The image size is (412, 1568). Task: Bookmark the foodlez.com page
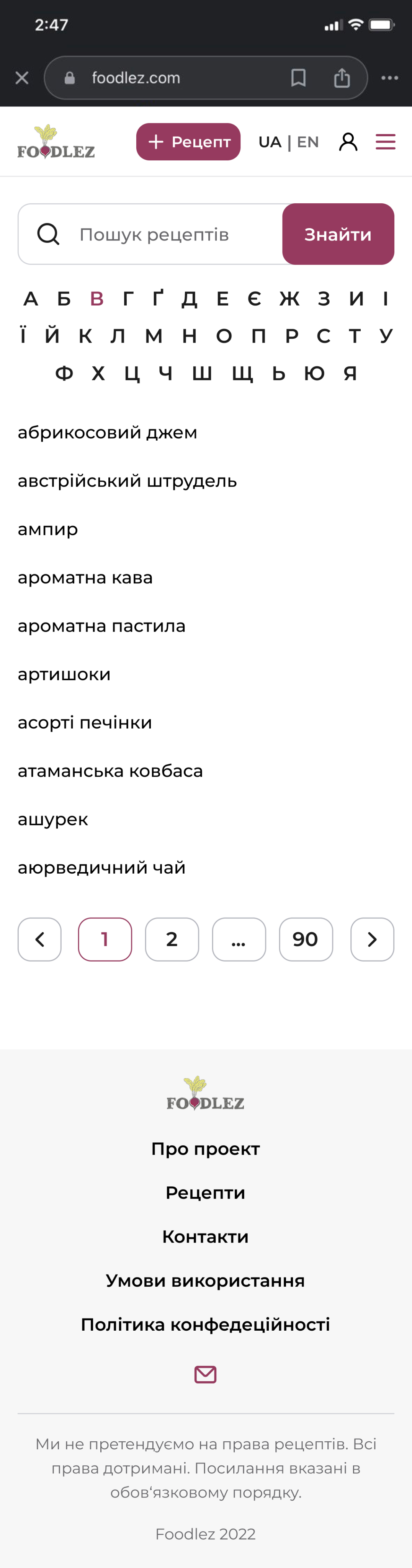(298, 78)
